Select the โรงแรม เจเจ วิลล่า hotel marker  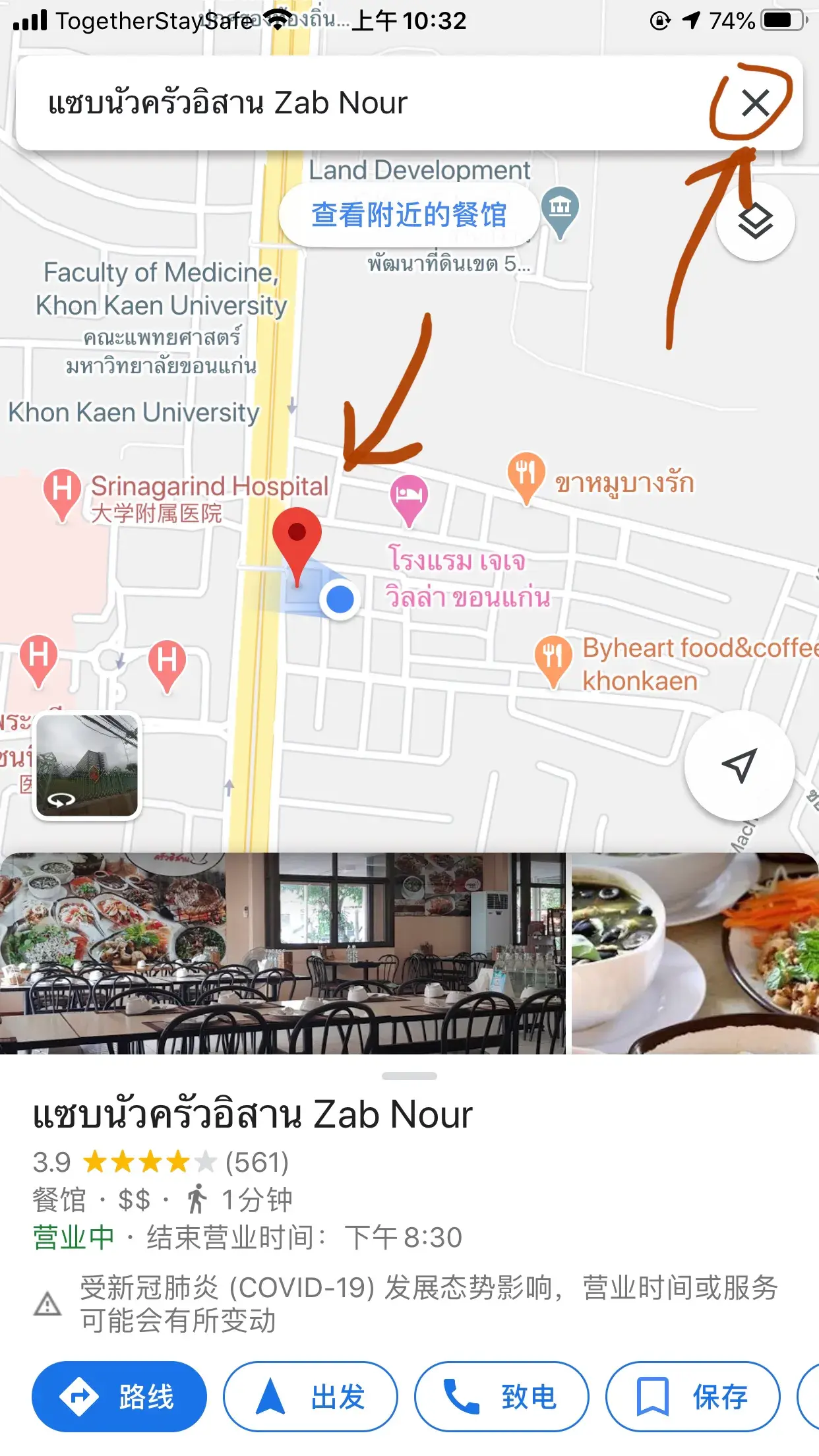[409, 496]
